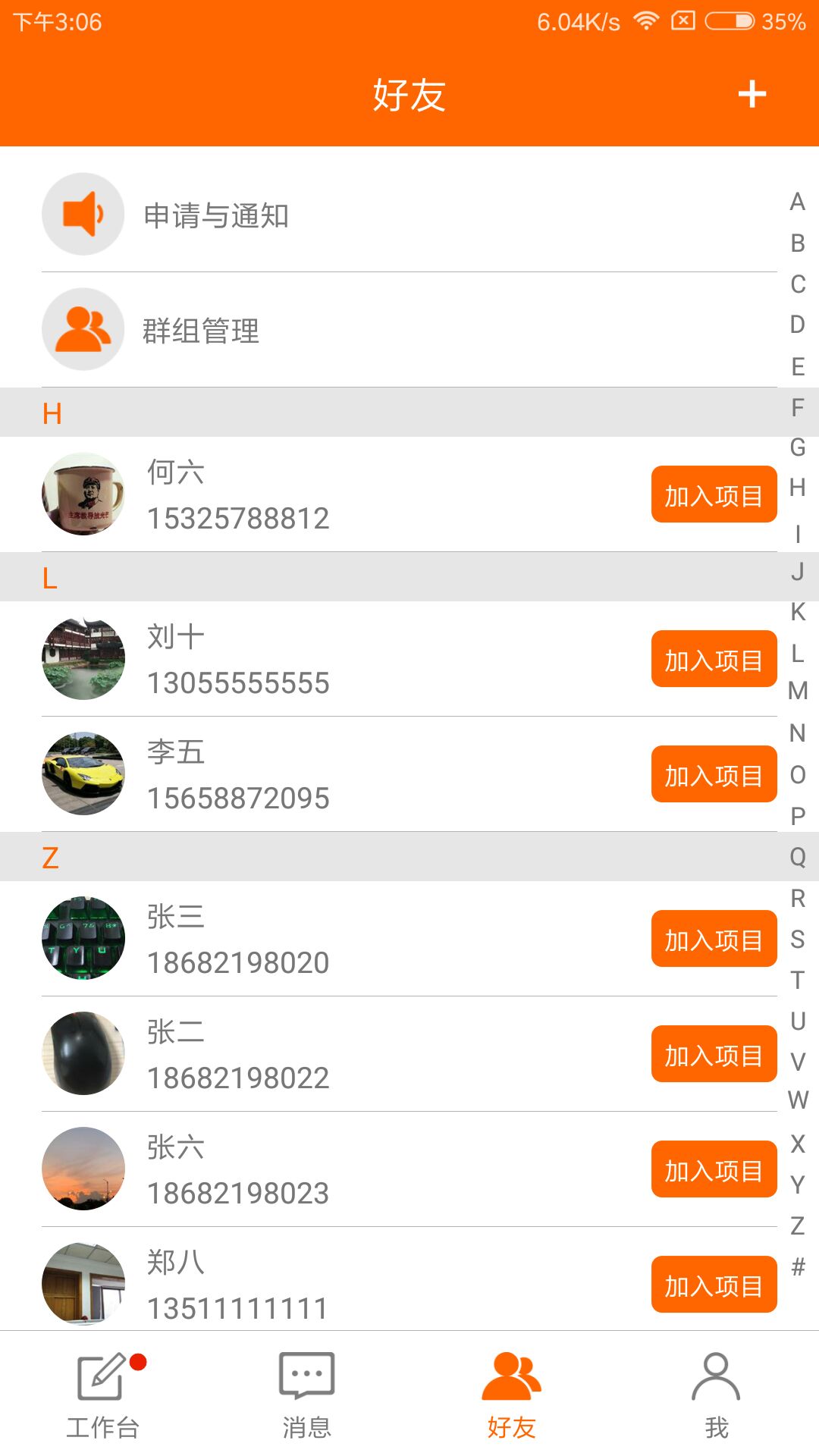819x1456 pixels.
Task: Jump to letter Z in the index
Action: click(x=798, y=1225)
